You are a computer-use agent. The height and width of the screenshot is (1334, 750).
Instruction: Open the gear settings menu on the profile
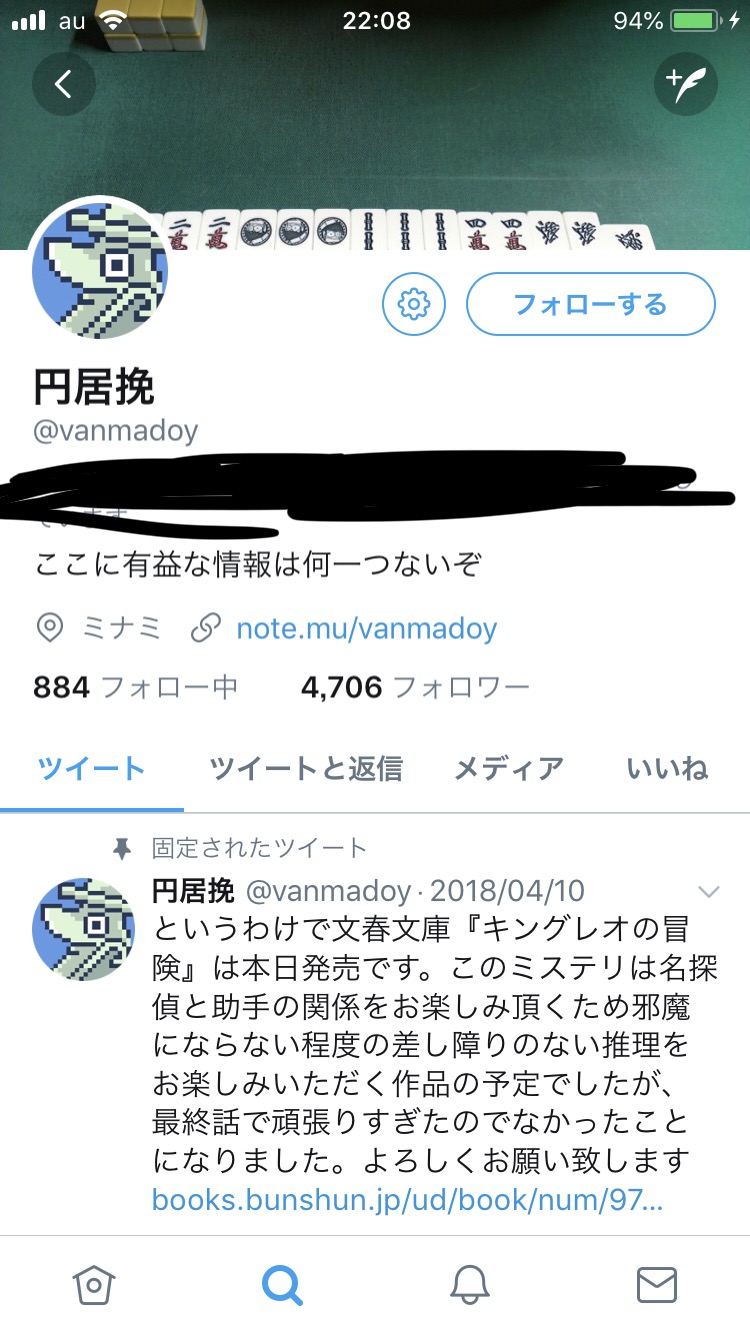(x=414, y=304)
